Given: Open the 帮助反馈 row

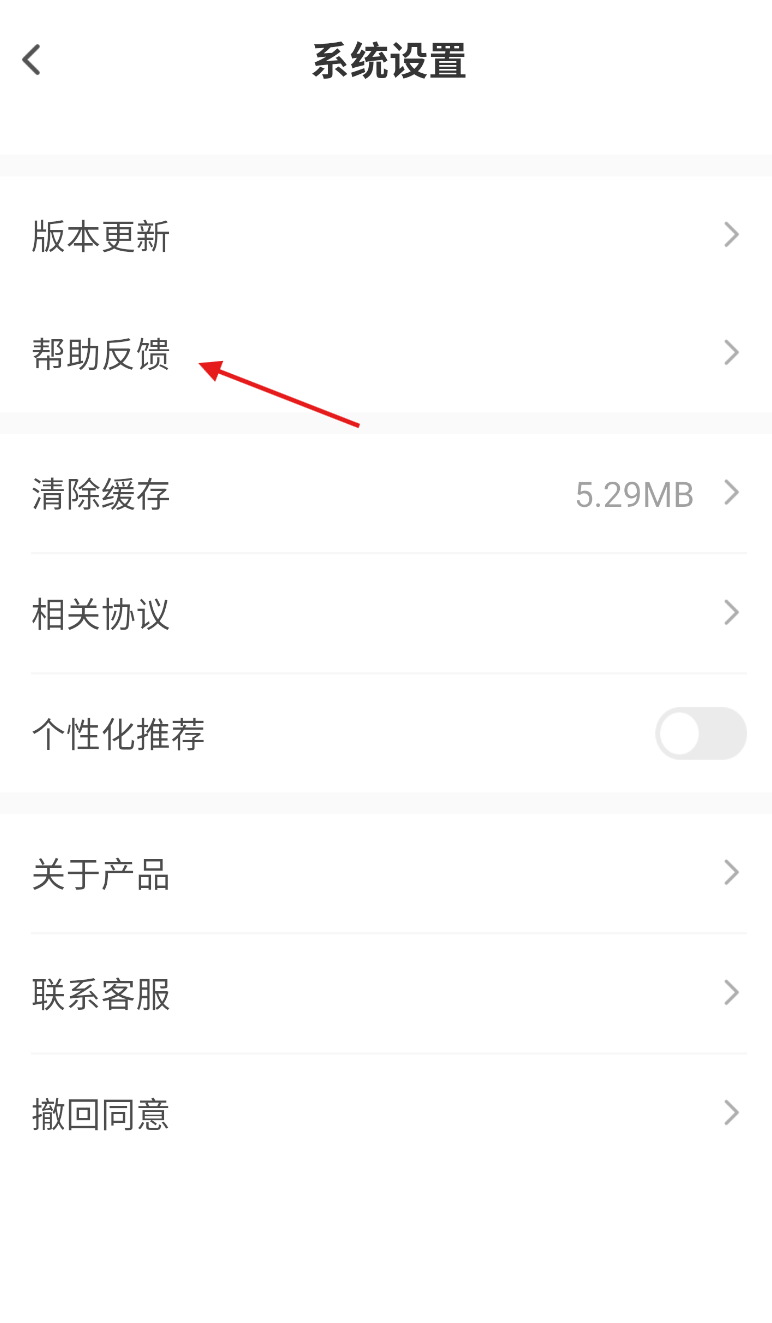Looking at the screenshot, I should pyautogui.click(x=386, y=354).
